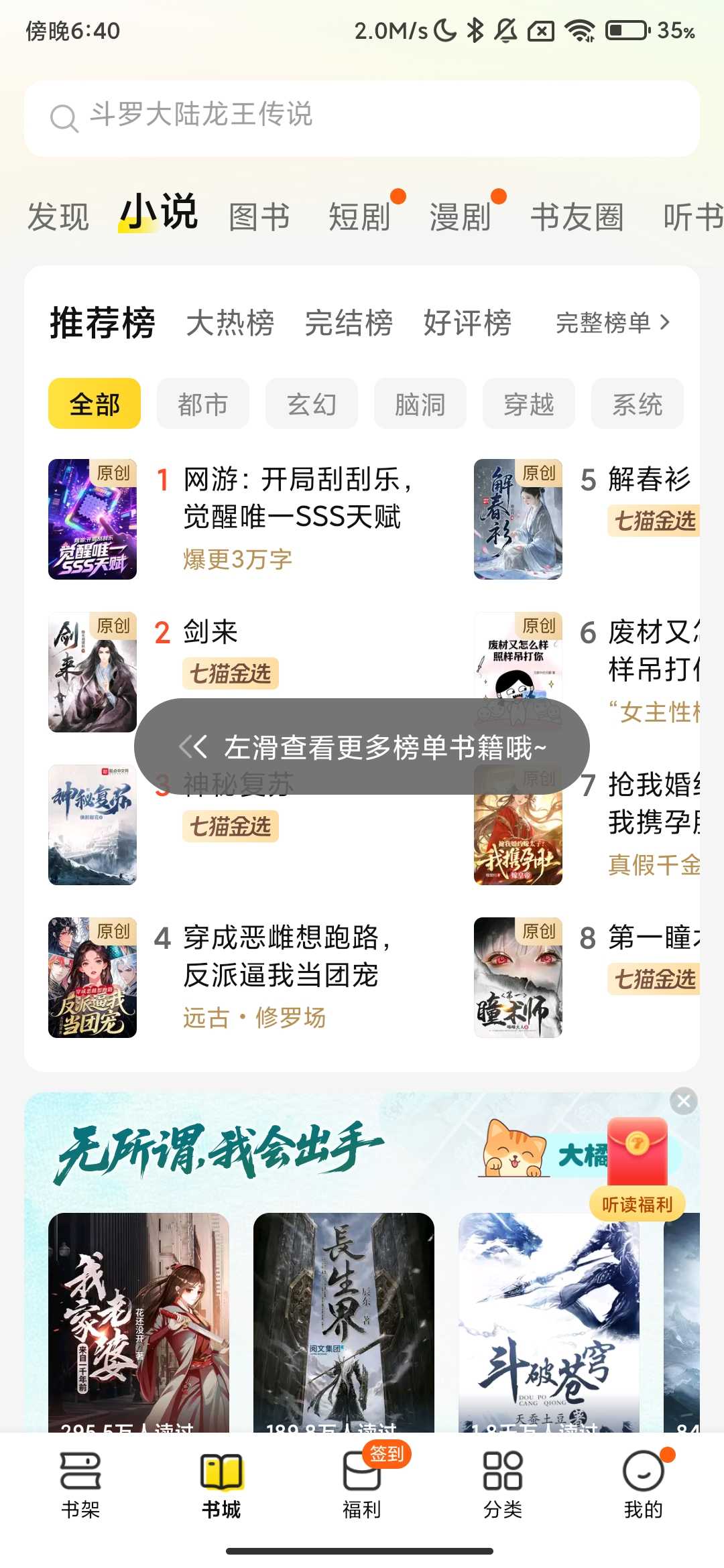Select the 系统 category filter
724x1568 pixels.
pyautogui.click(x=636, y=403)
